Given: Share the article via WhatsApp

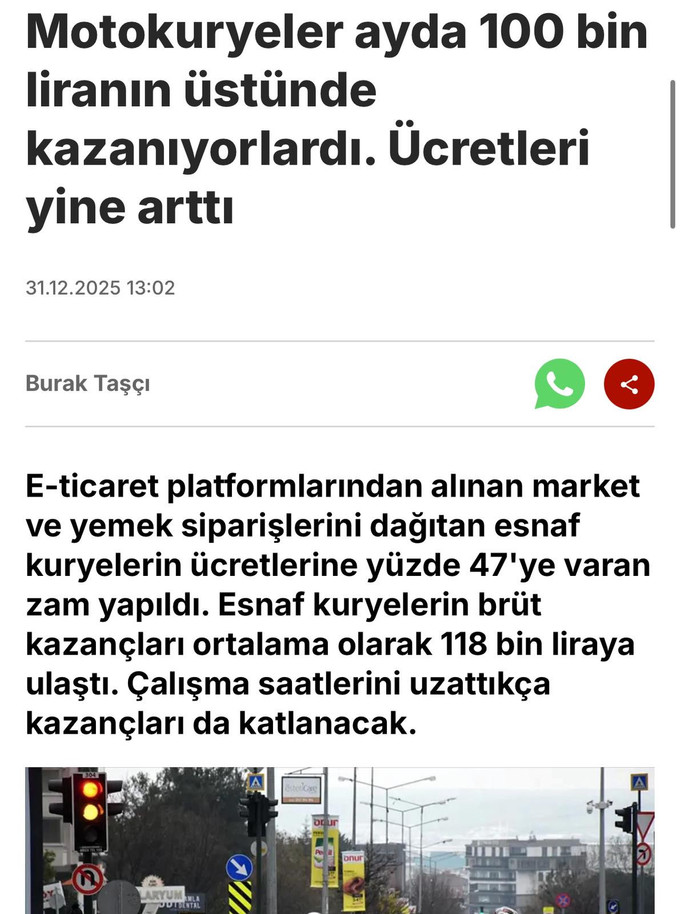Looking at the screenshot, I should pyautogui.click(x=559, y=384).
